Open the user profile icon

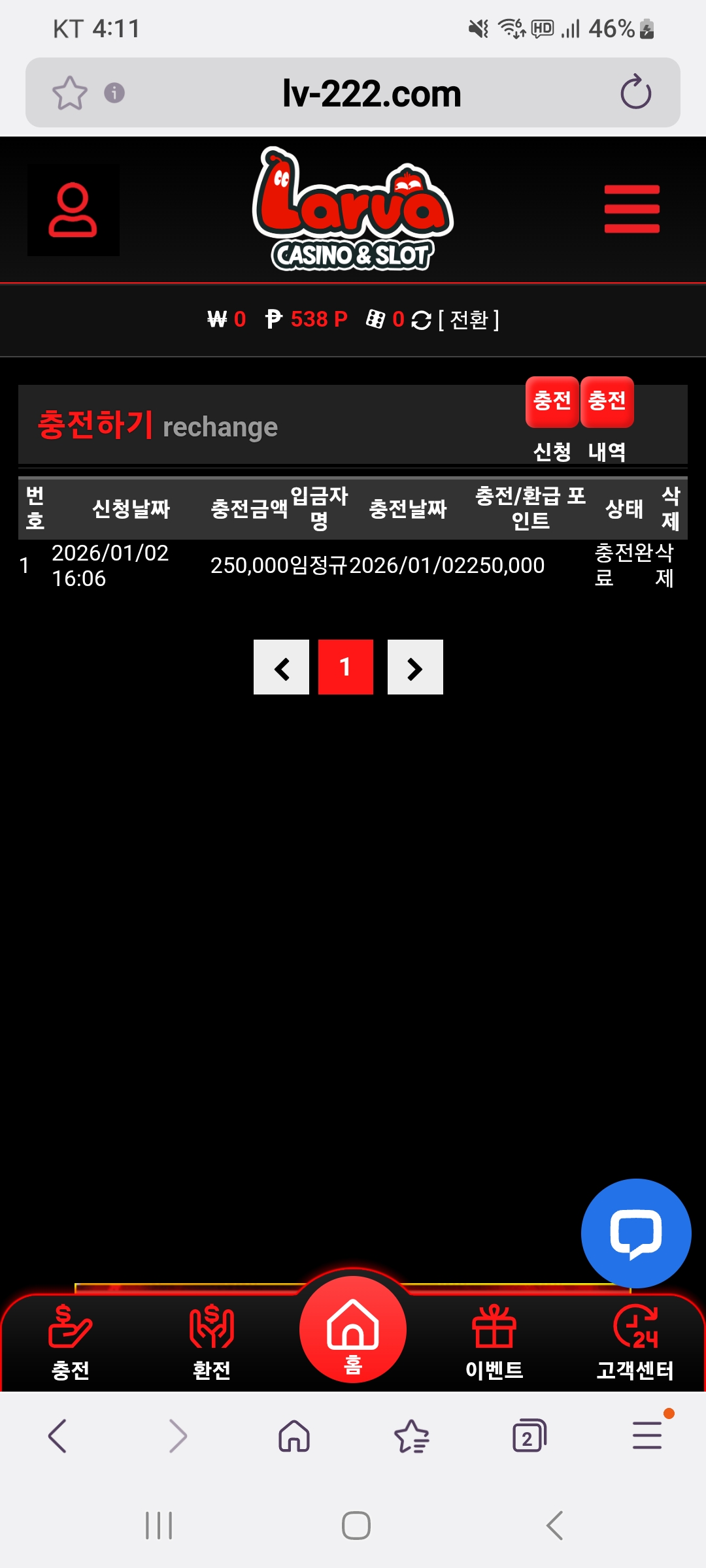[73, 209]
